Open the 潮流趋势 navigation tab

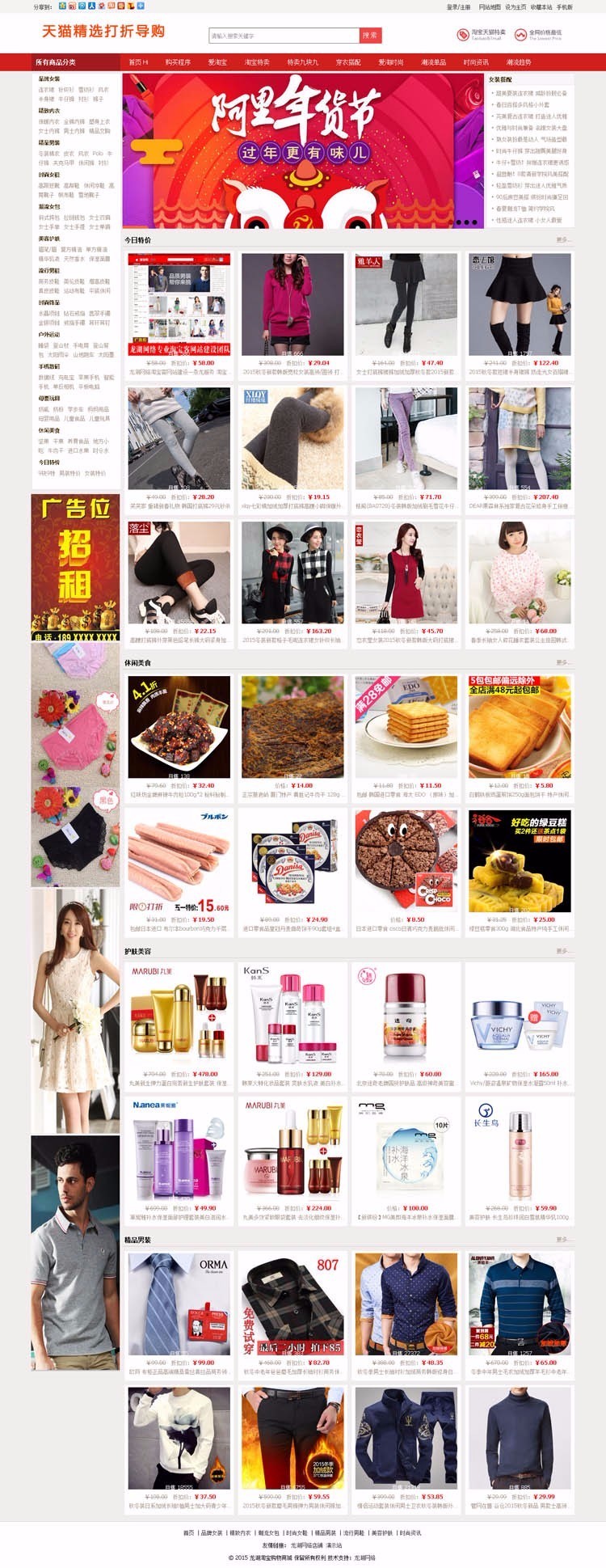click(519, 62)
